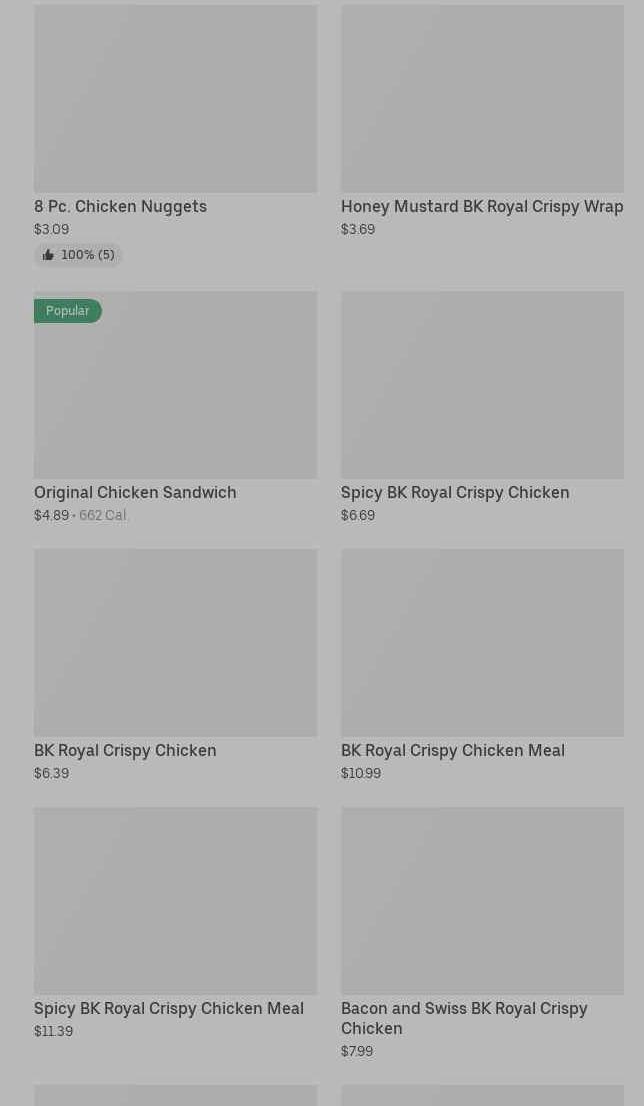
Task: Select the $11.39 Spicy BK Royal Crispy Chicken Meal
Action: 175,923
